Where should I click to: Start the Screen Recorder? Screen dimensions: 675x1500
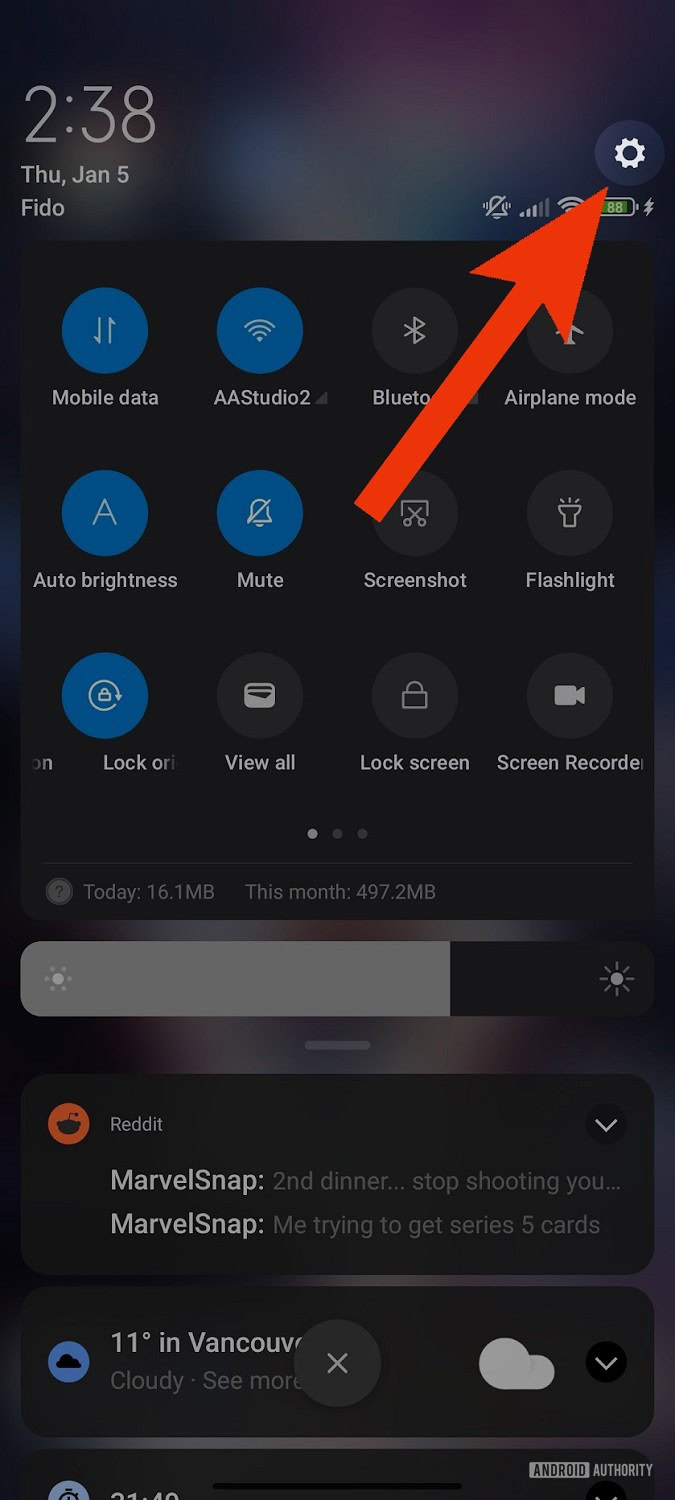(x=570, y=696)
